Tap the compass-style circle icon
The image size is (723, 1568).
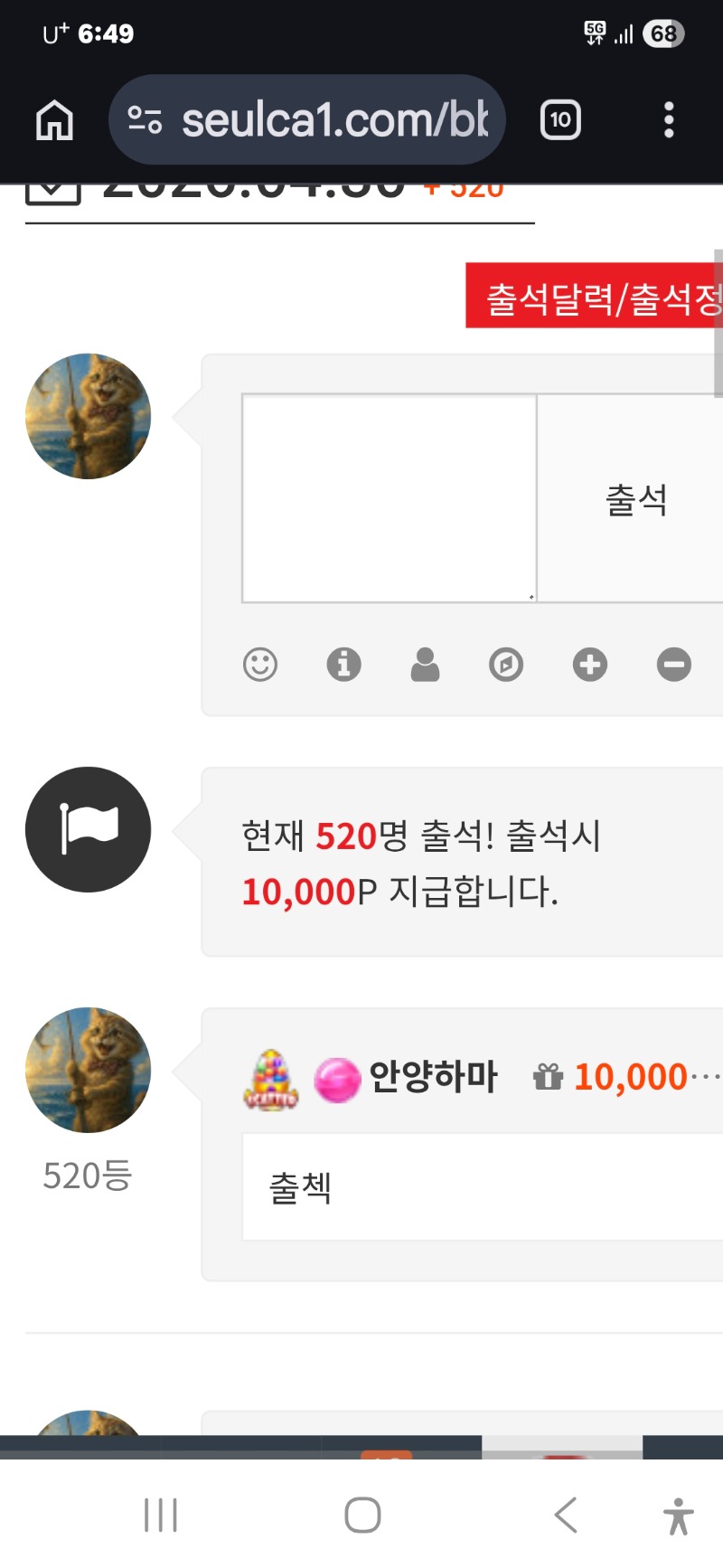pyautogui.click(x=506, y=665)
